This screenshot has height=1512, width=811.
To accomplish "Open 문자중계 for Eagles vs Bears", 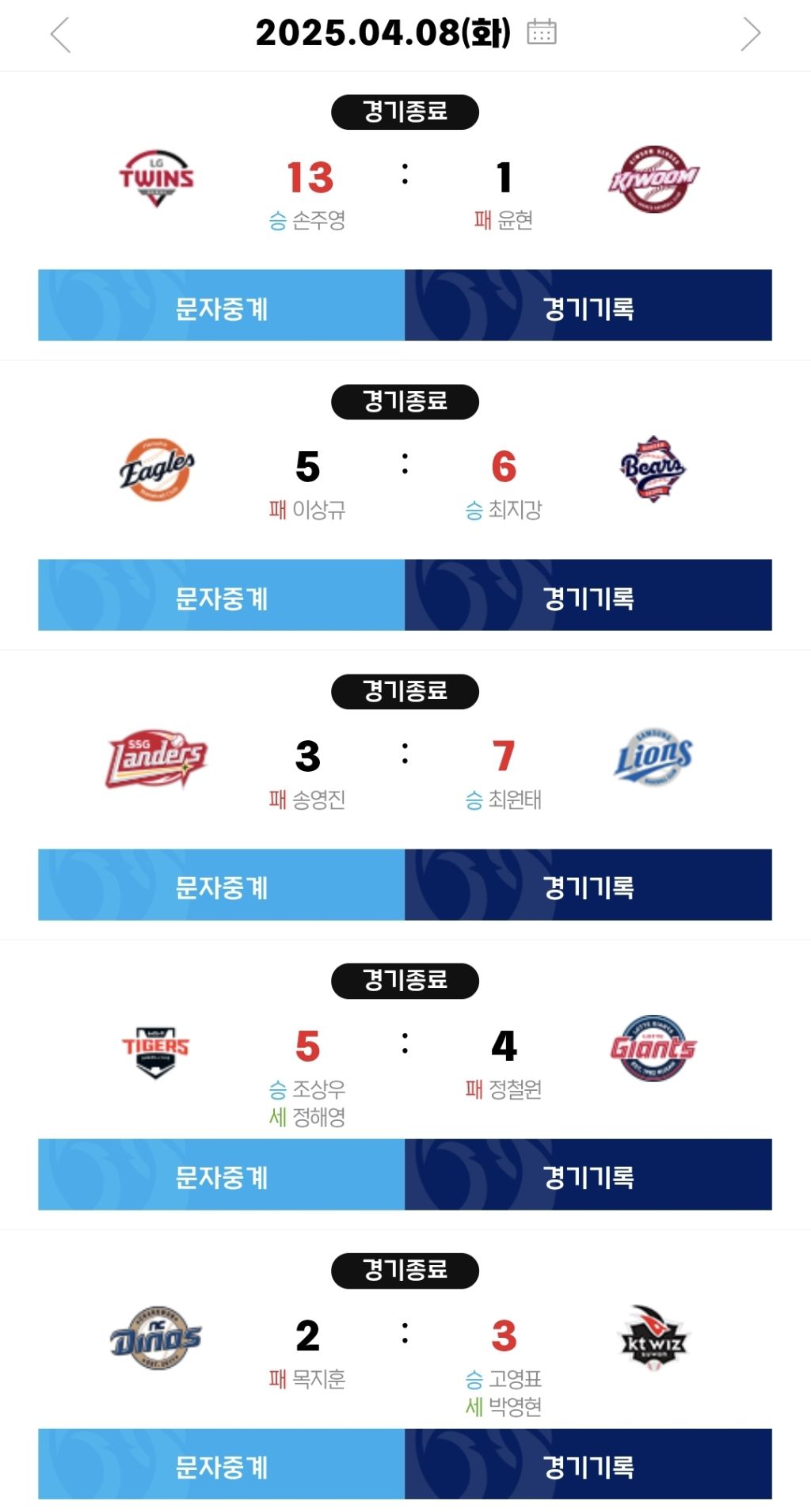I will [x=222, y=595].
